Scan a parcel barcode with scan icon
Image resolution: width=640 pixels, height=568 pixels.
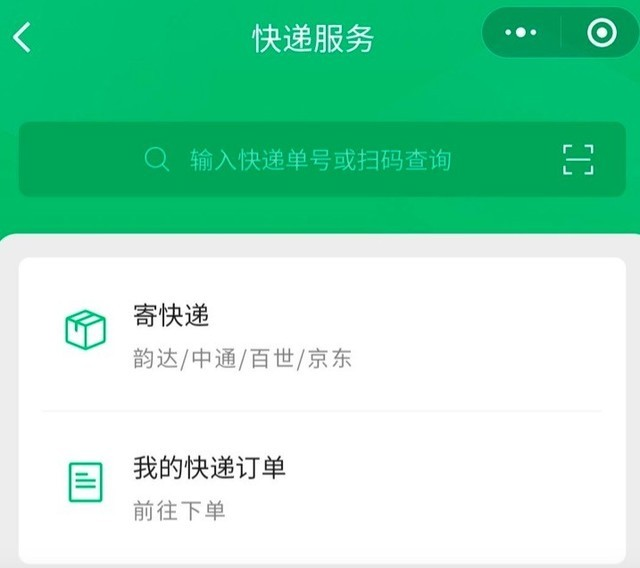pyautogui.click(x=577, y=160)
